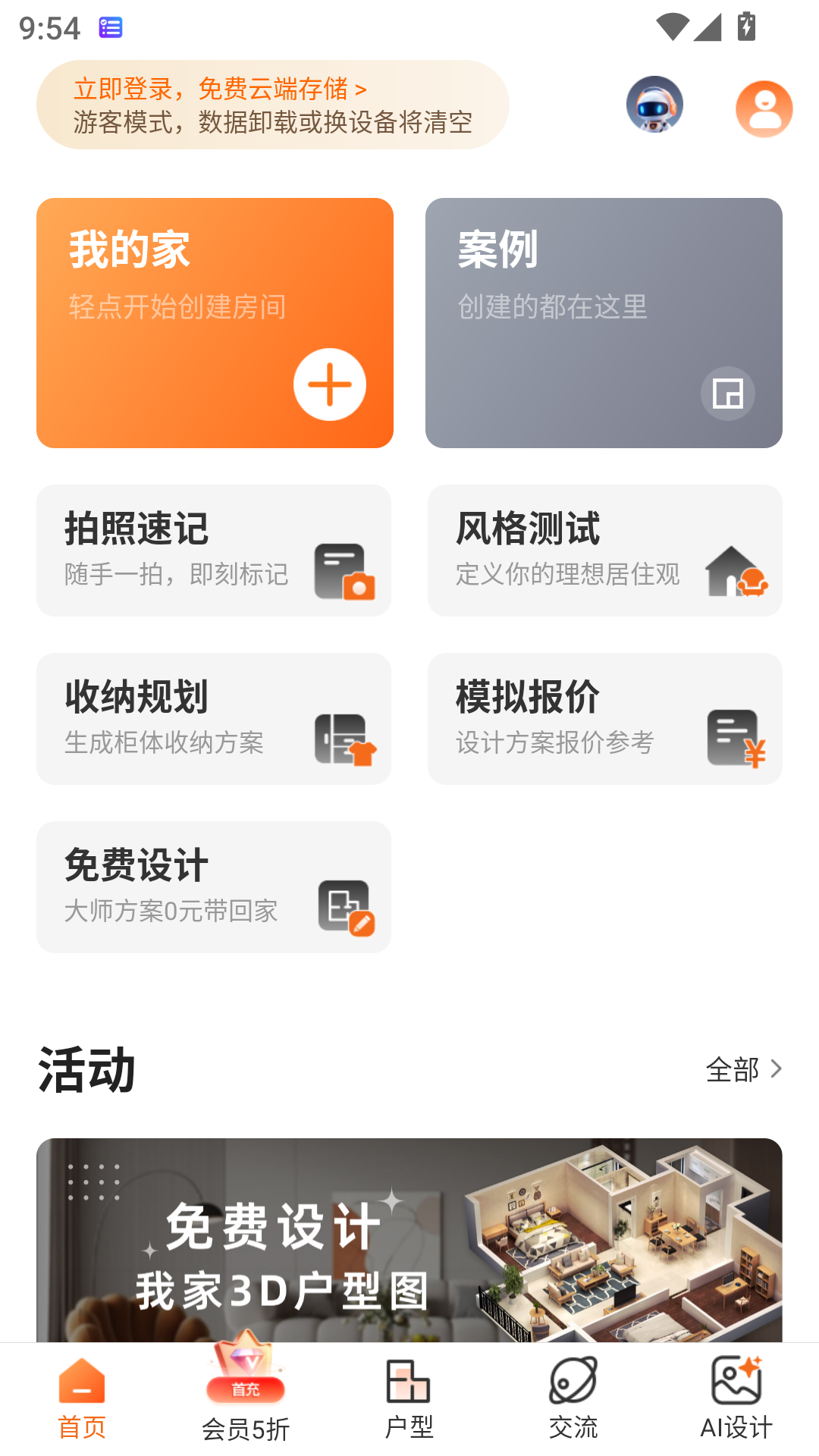Open the AI设计 tab
The width and height of the screenshot is (819, 1456).
coord(736,1399)
